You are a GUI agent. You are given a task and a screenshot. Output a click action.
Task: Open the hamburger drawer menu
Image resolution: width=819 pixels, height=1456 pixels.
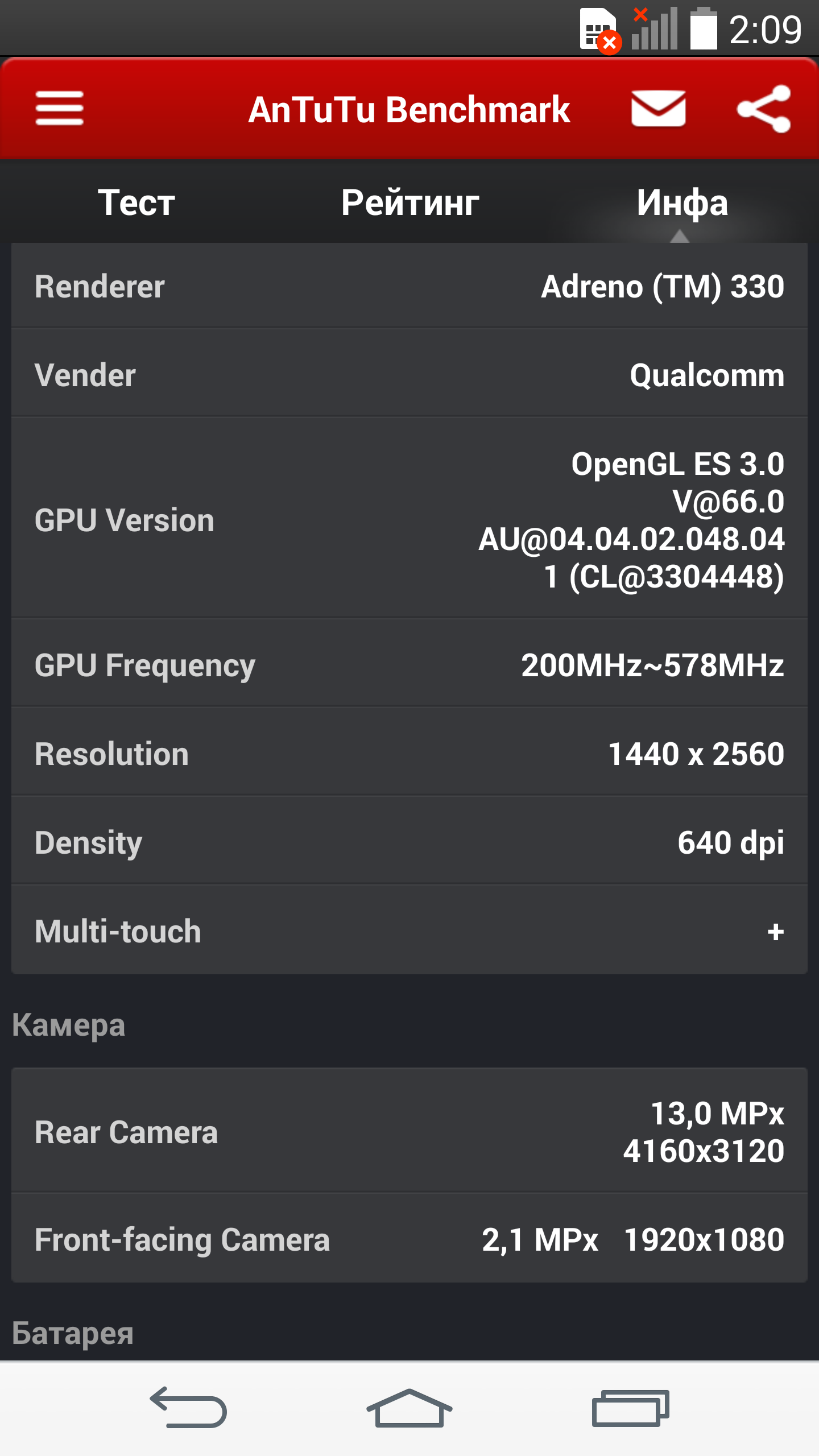pyautogui.click(x=59, y=108)
